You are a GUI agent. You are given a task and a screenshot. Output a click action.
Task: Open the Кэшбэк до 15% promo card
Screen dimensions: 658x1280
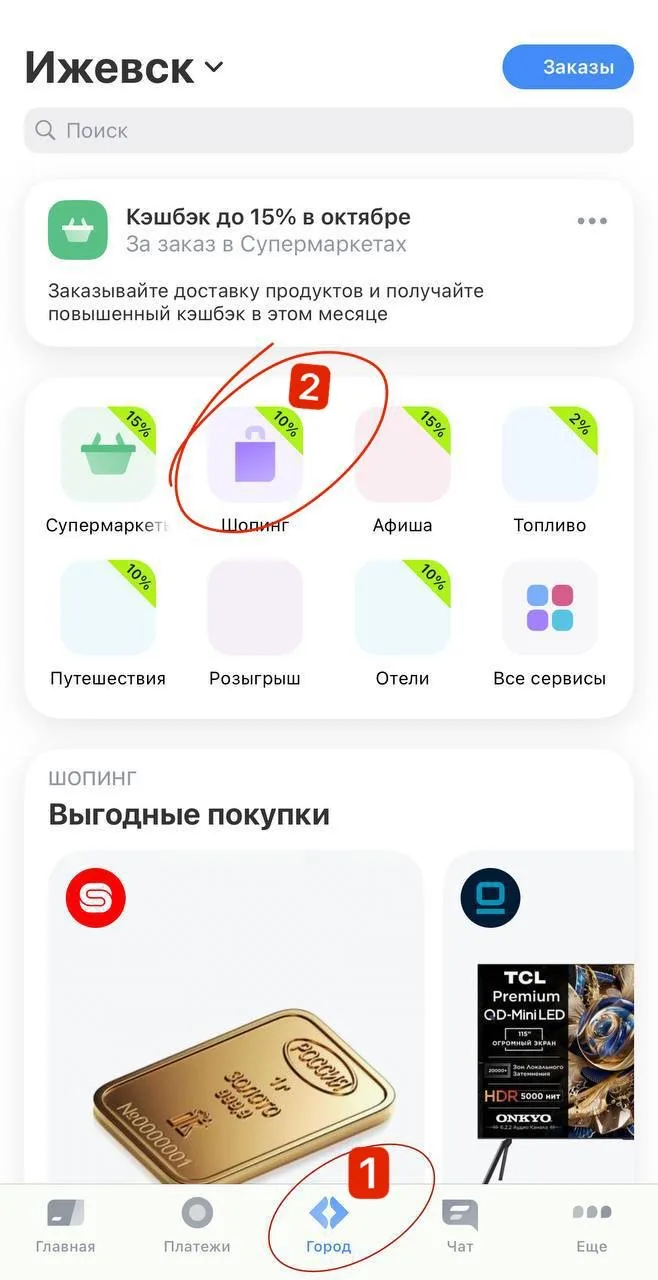300,262
